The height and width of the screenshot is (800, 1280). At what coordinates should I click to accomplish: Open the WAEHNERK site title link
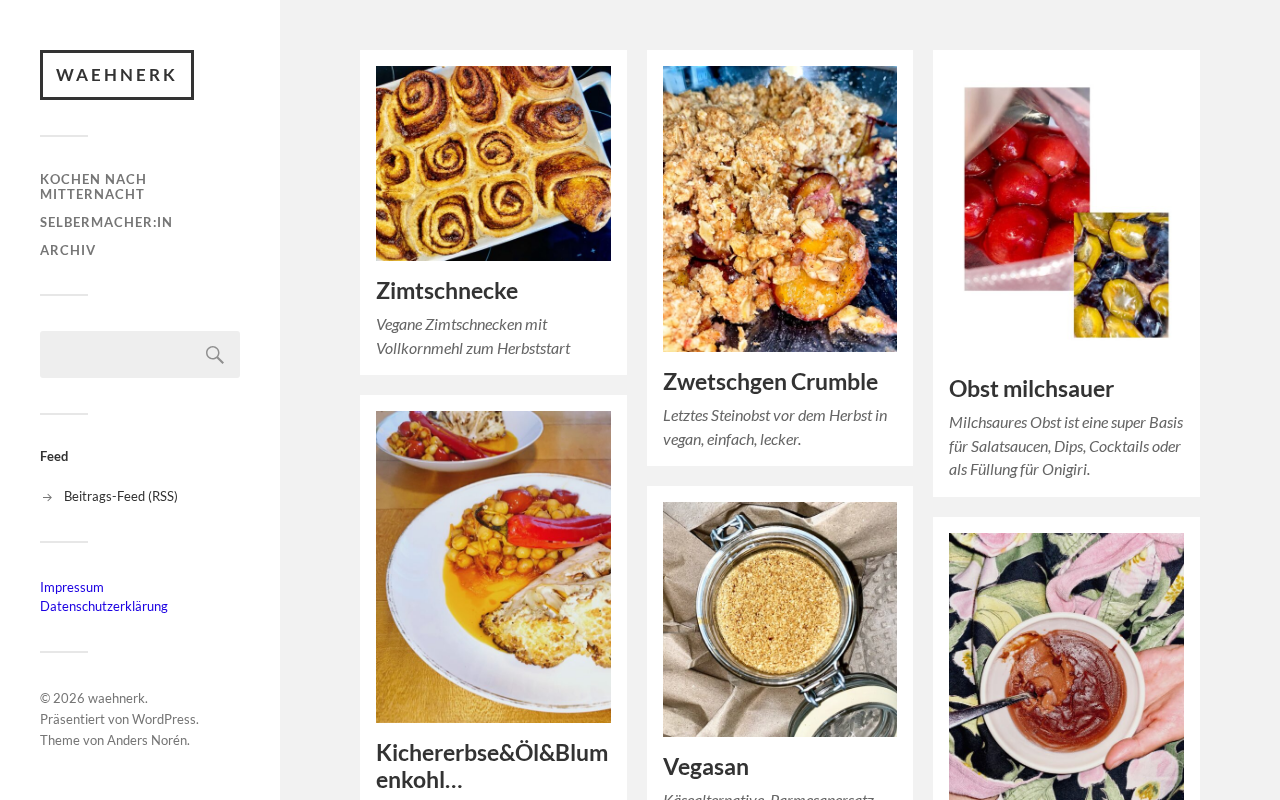[117, 75]
